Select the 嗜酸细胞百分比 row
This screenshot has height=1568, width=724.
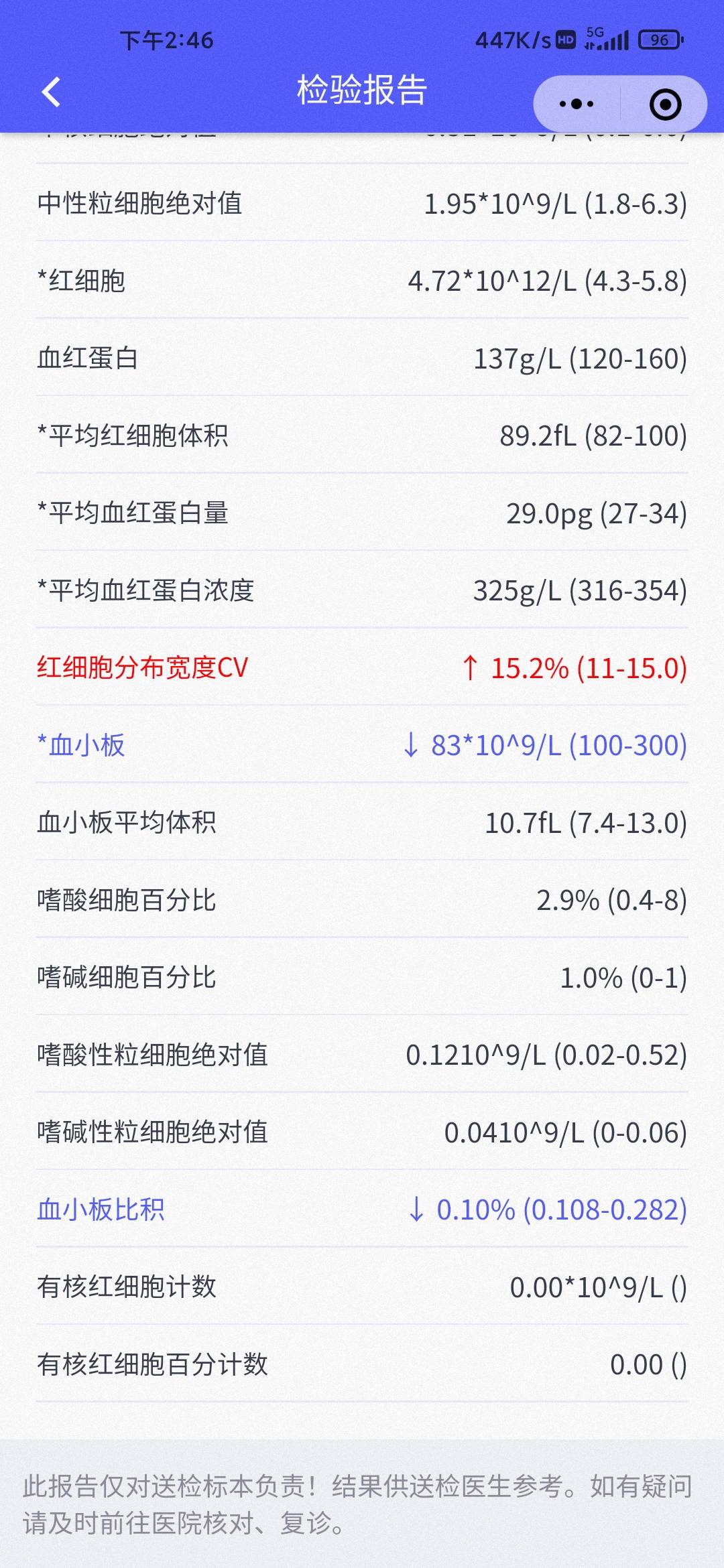(x=362, y=899)
